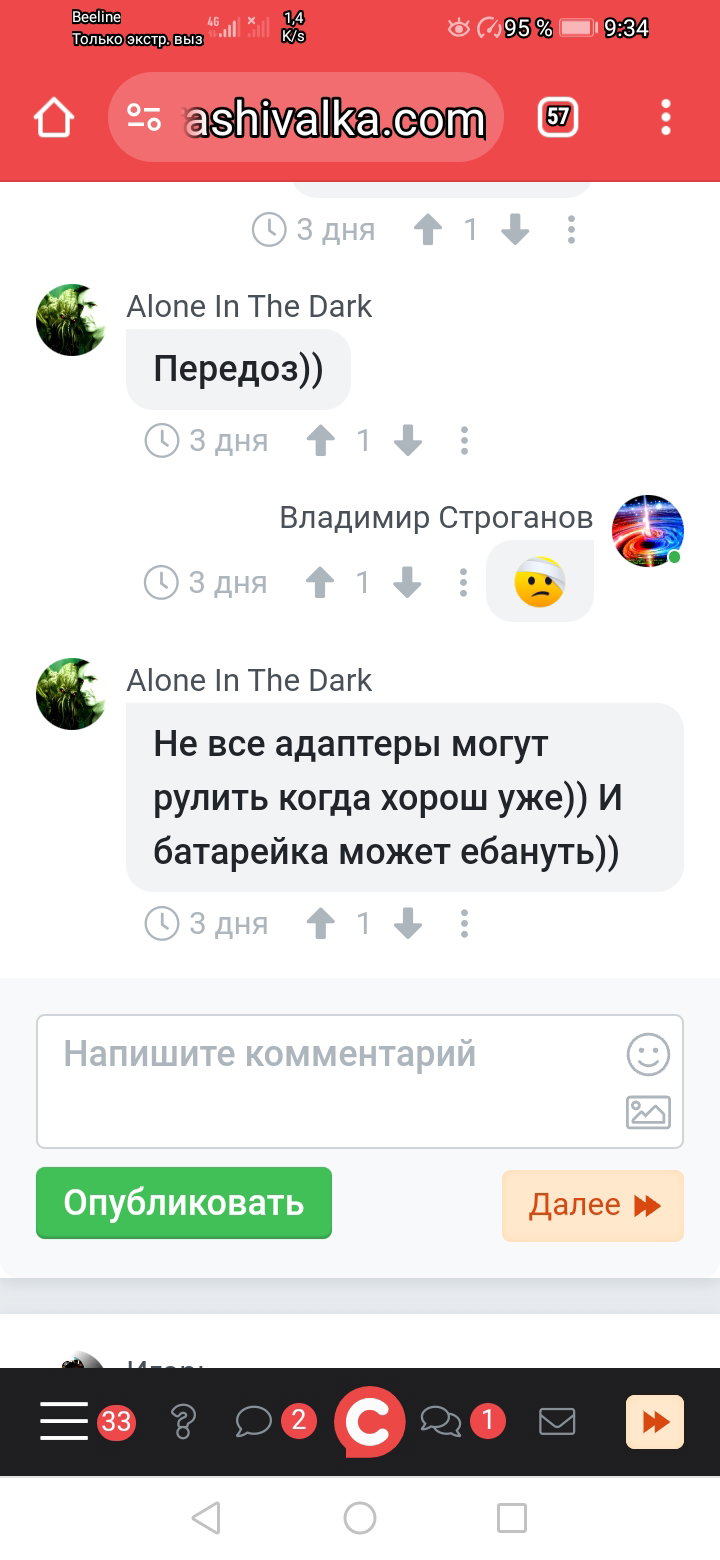Open Владимир Строганов's profile avatar
Viewport: 720px width, 1560px height.
tap(647, 530)
